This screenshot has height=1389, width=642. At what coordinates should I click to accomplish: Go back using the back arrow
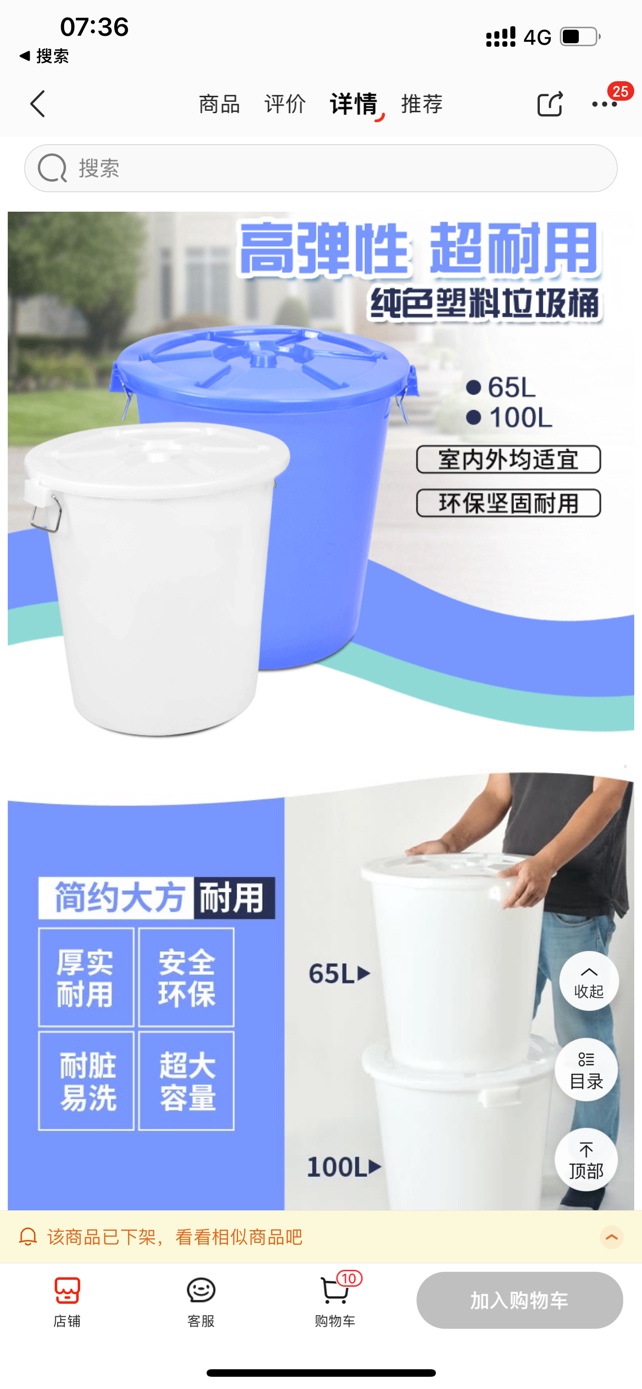click(x=38, y=104)
